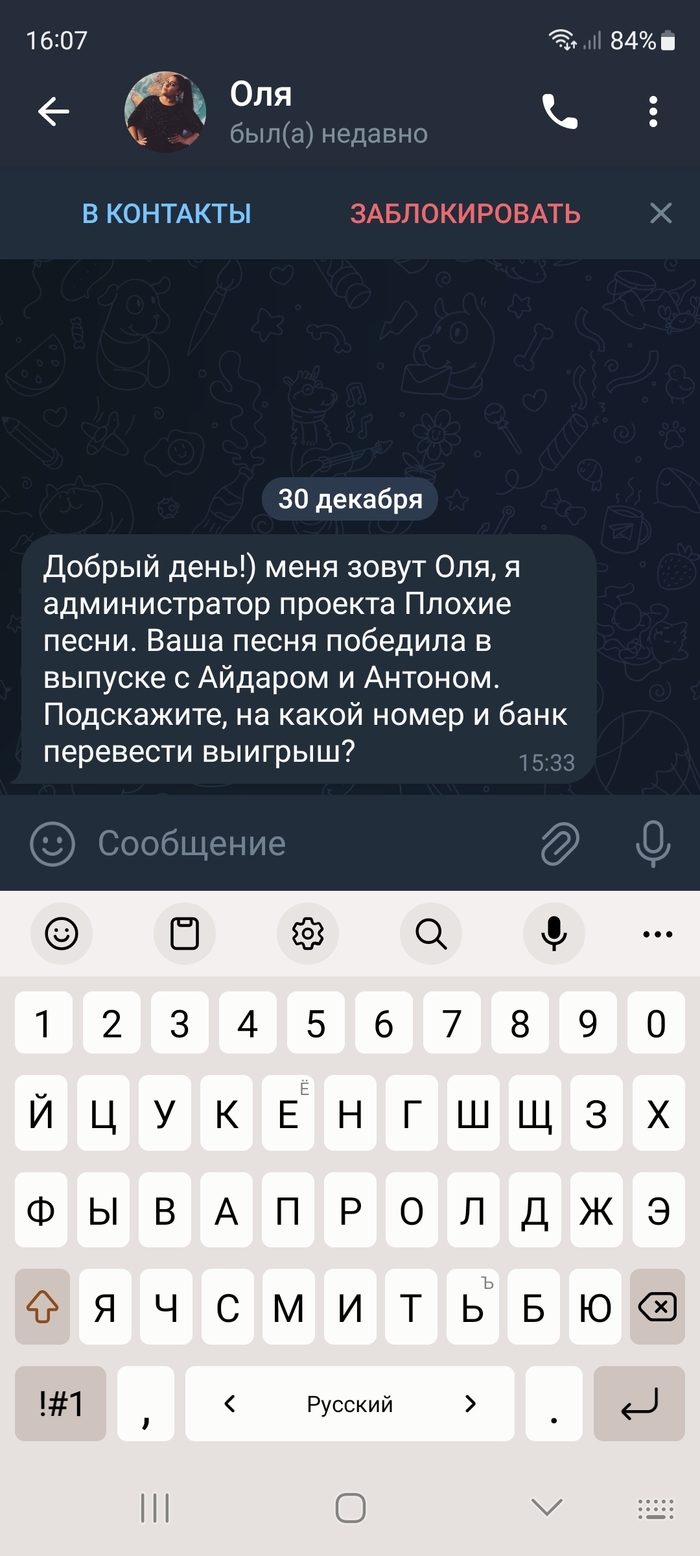Block sender with ЗАБЛОКИРОВАТЬ

tap(465, 214)
